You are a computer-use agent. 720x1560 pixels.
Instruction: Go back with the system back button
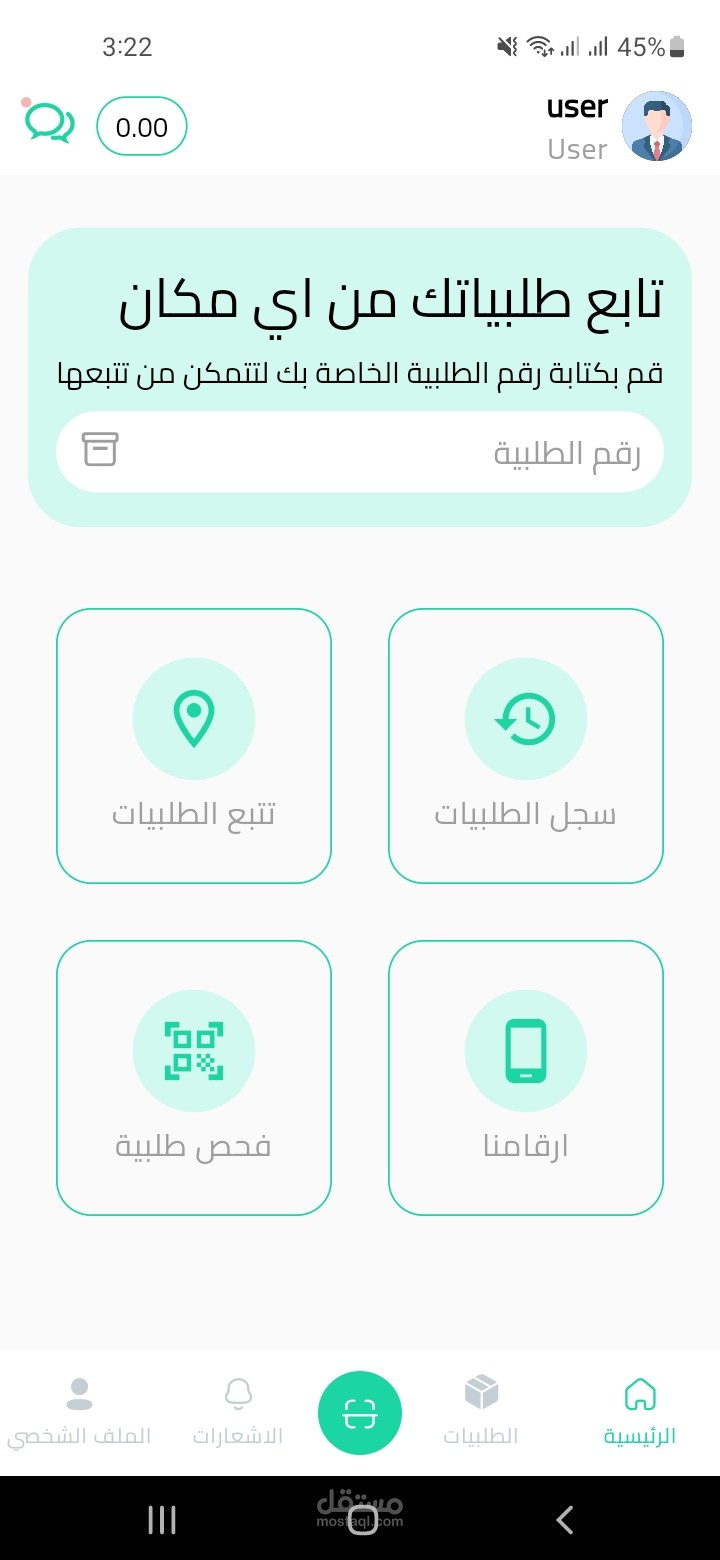[x=564, y=1520]
